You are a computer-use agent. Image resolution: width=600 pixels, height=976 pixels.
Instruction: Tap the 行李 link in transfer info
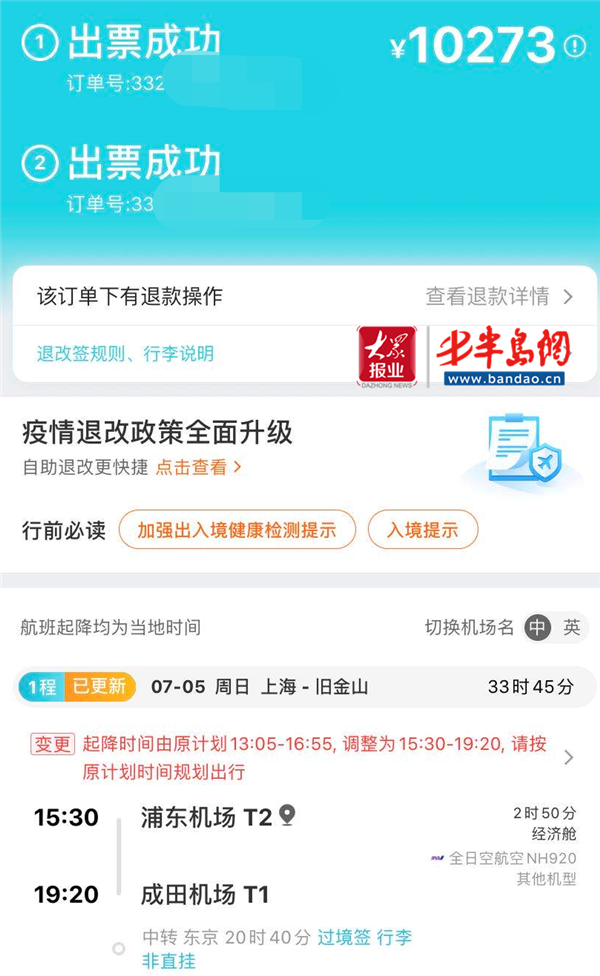[394, 937]
